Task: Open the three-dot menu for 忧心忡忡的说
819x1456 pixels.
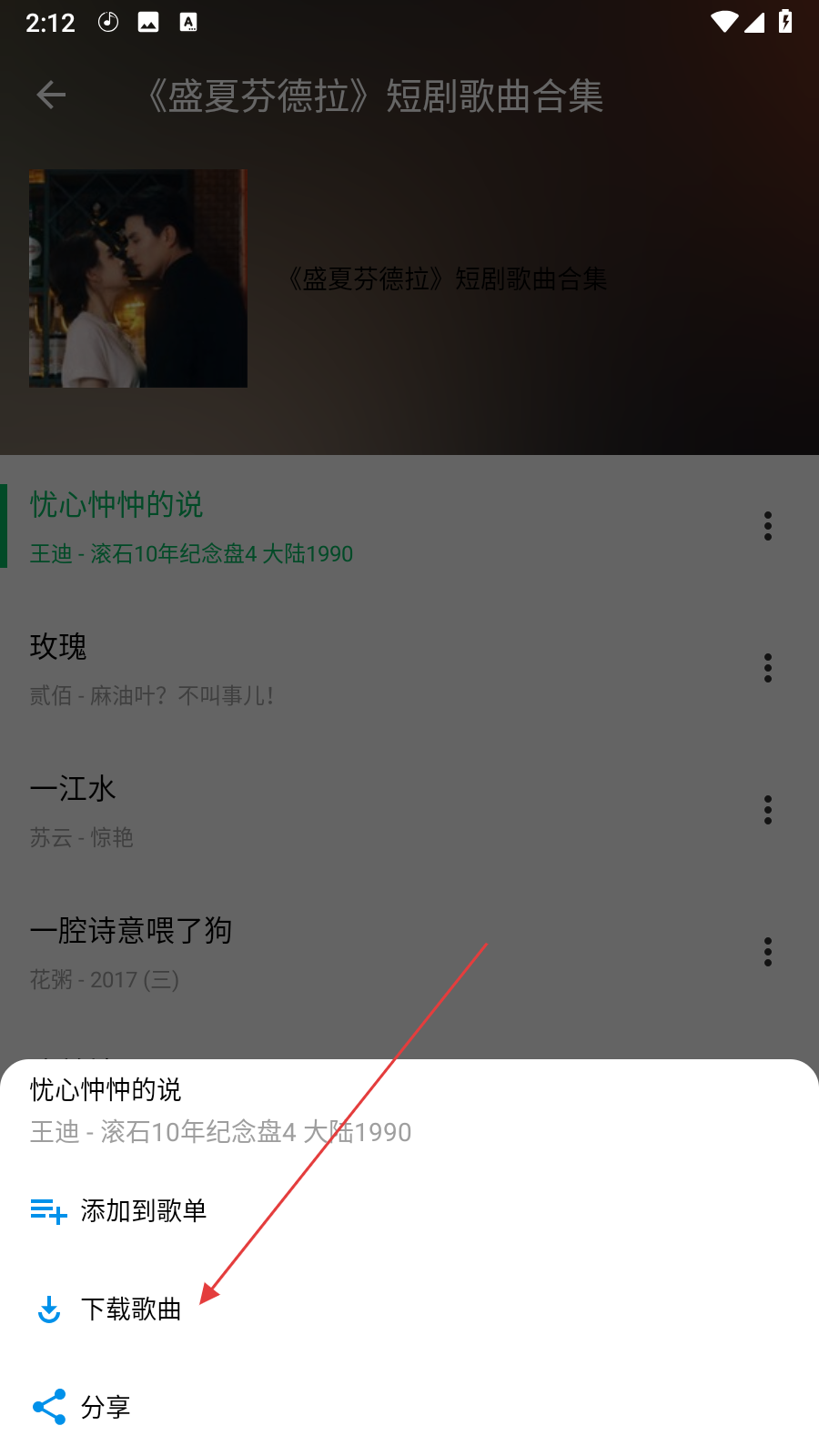Action: pyautogui.click(x=767, y=525)
